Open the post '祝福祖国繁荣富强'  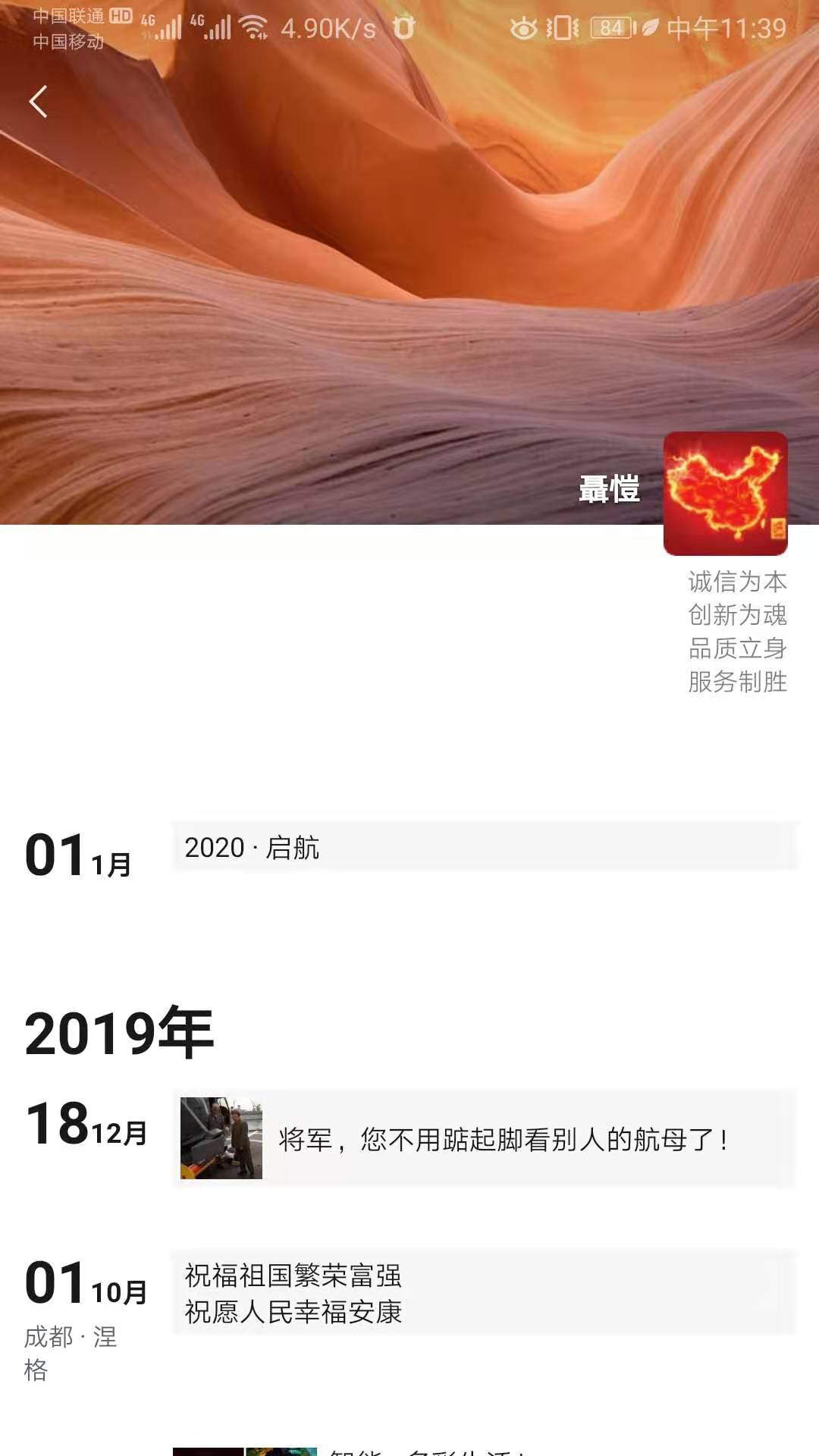coord(484,1294)
